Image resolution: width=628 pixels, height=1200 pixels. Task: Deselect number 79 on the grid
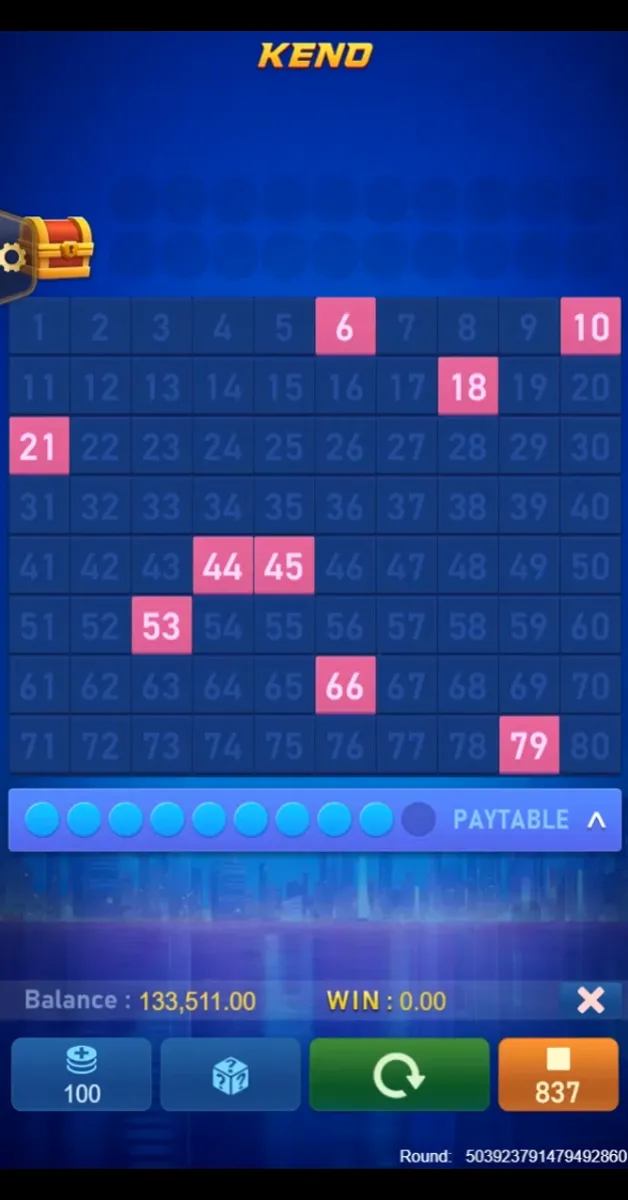529,745
